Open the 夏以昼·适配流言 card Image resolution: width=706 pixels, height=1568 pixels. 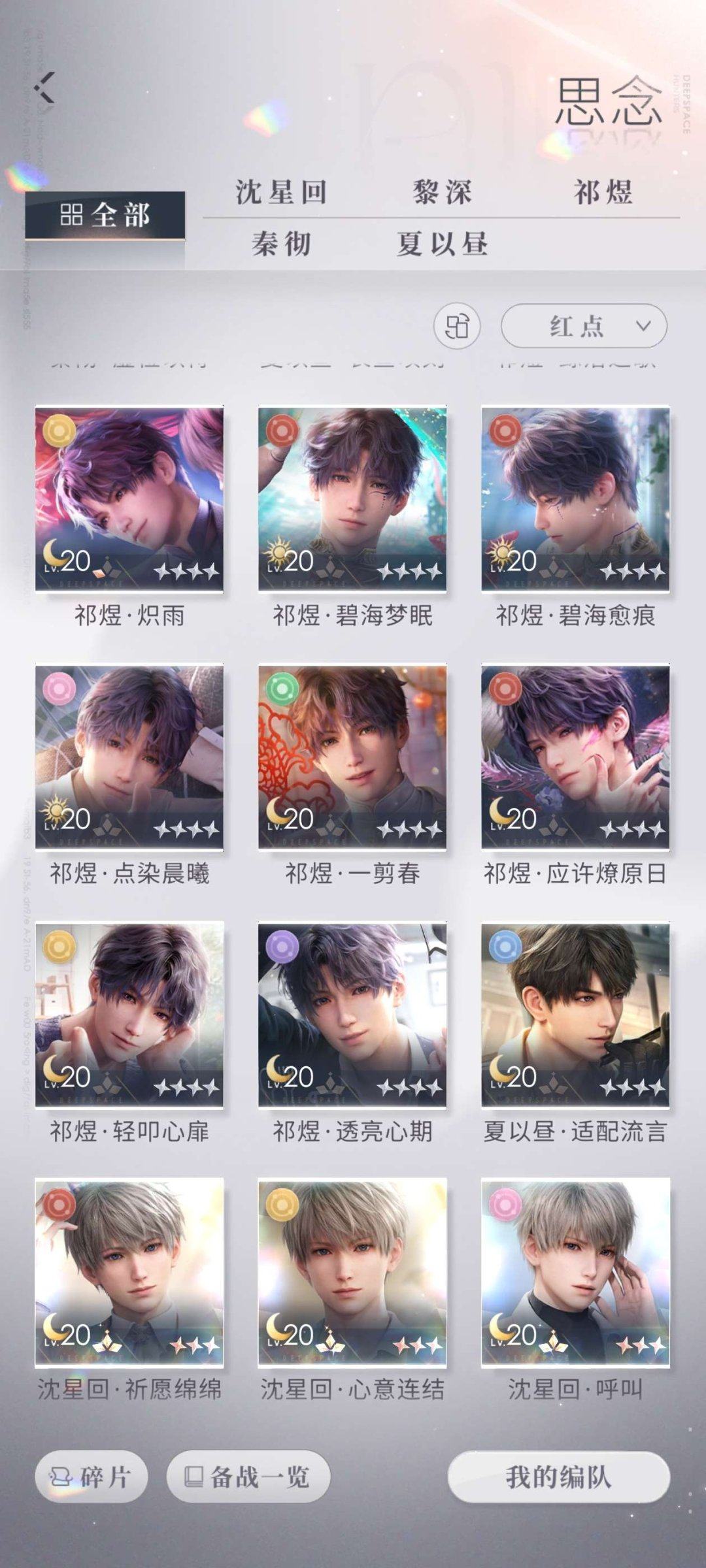(x=575, y=1015)
